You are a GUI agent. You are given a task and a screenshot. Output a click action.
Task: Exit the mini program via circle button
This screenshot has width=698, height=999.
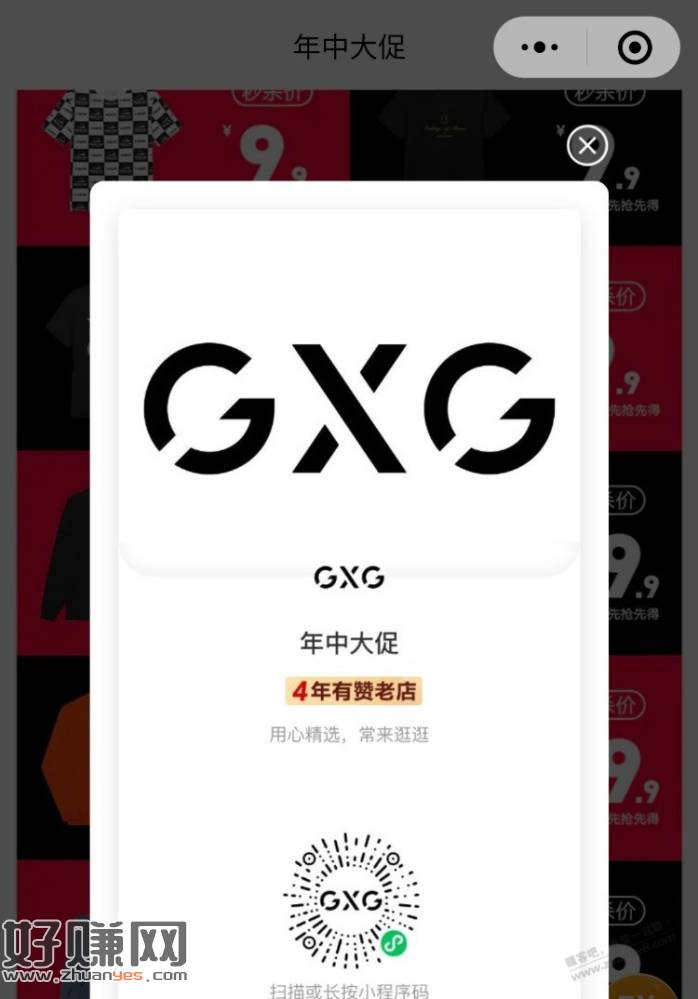point(634,47)
